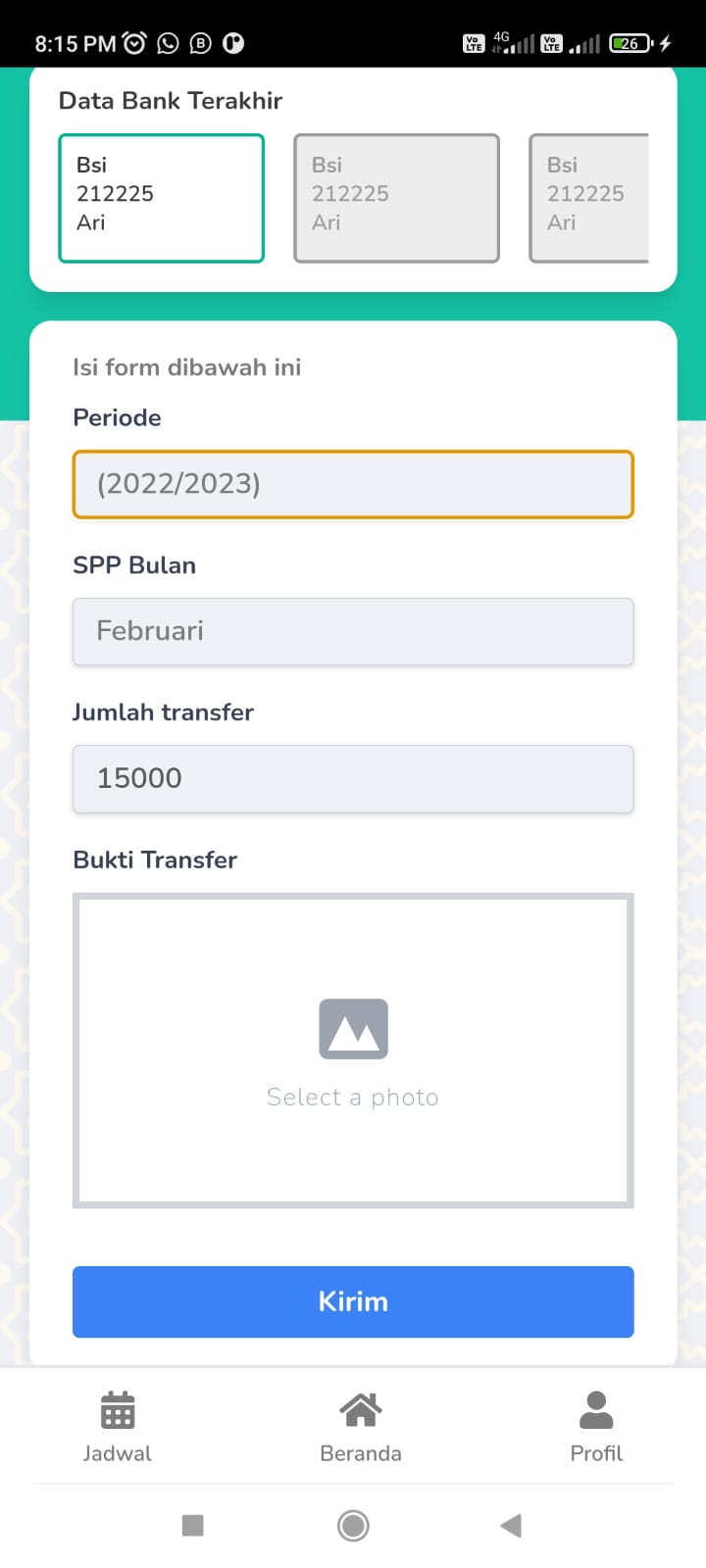Select the green-outlined Bsi bank card
The height and width of the screenshot is (1568, 706).
(162, 198)
